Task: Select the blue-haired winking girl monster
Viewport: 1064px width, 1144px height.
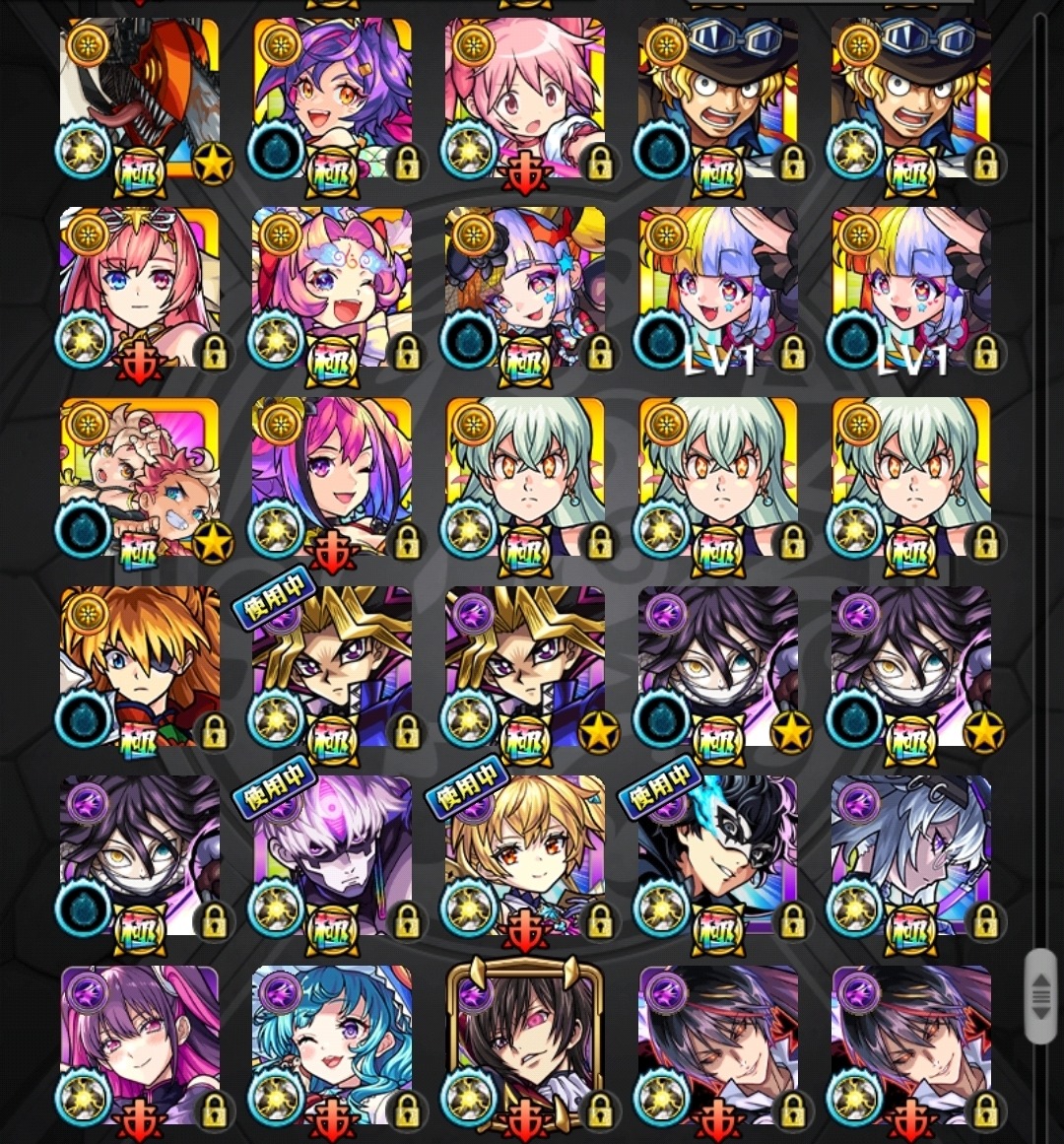Action: tap(332, 1044)
